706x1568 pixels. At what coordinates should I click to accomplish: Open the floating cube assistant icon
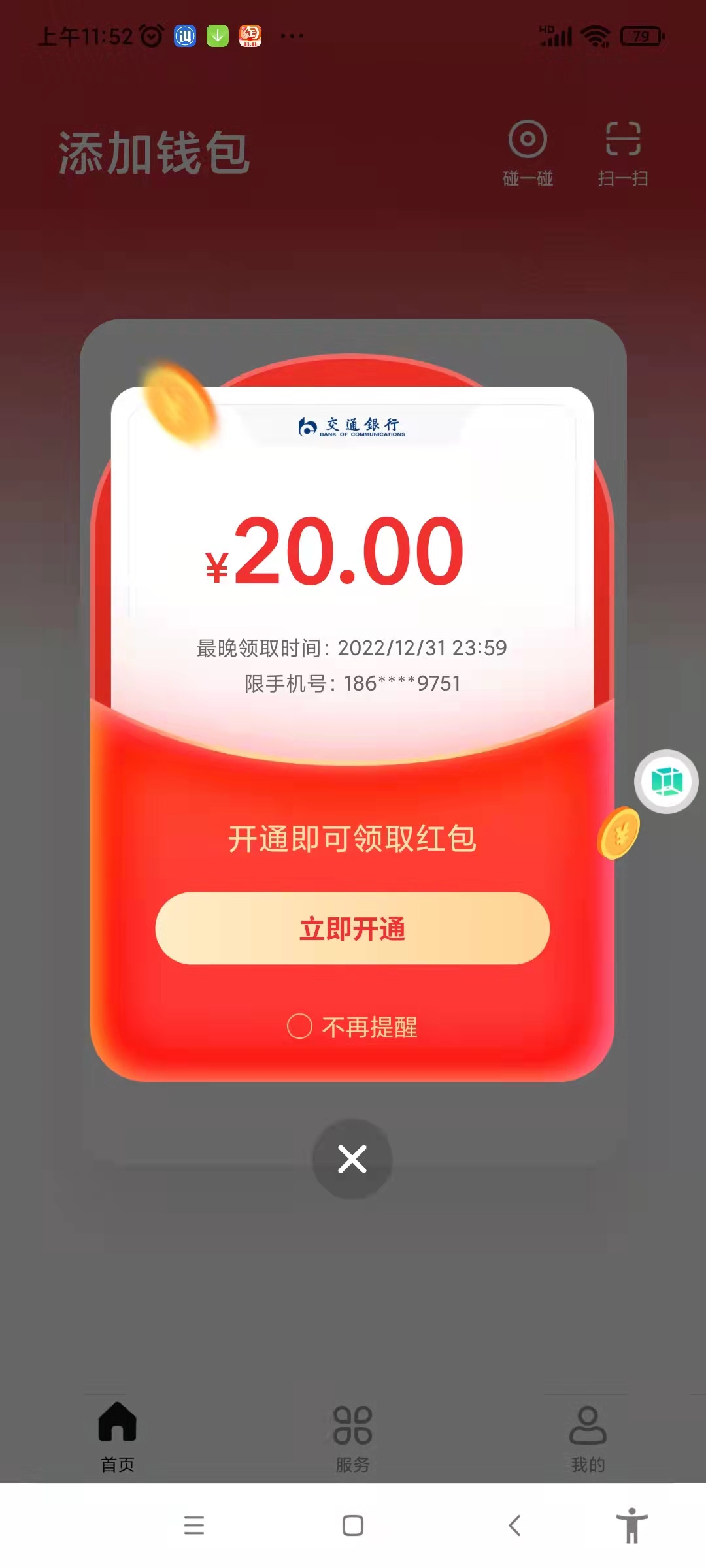[x=666, y=781]
